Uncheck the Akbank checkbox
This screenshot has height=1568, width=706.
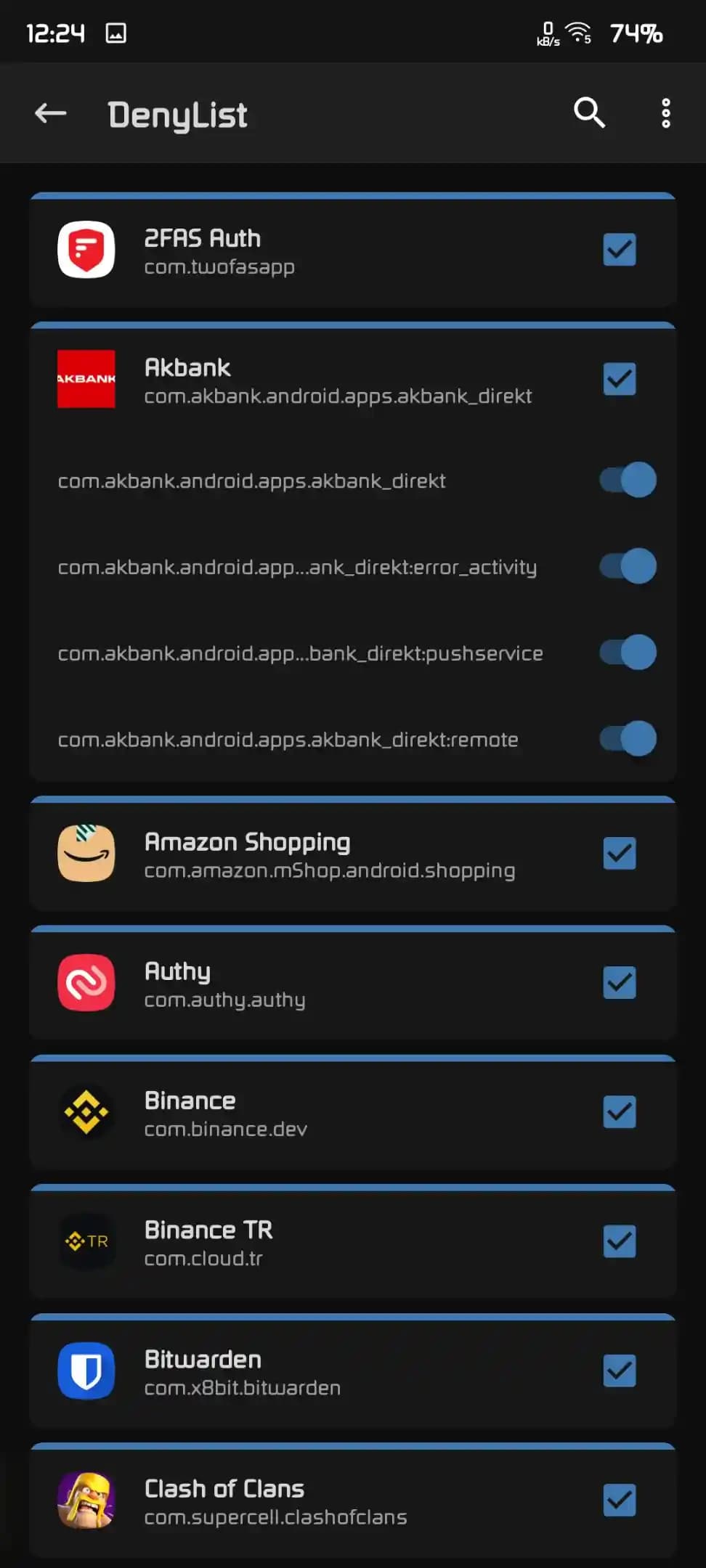point(619,379)
